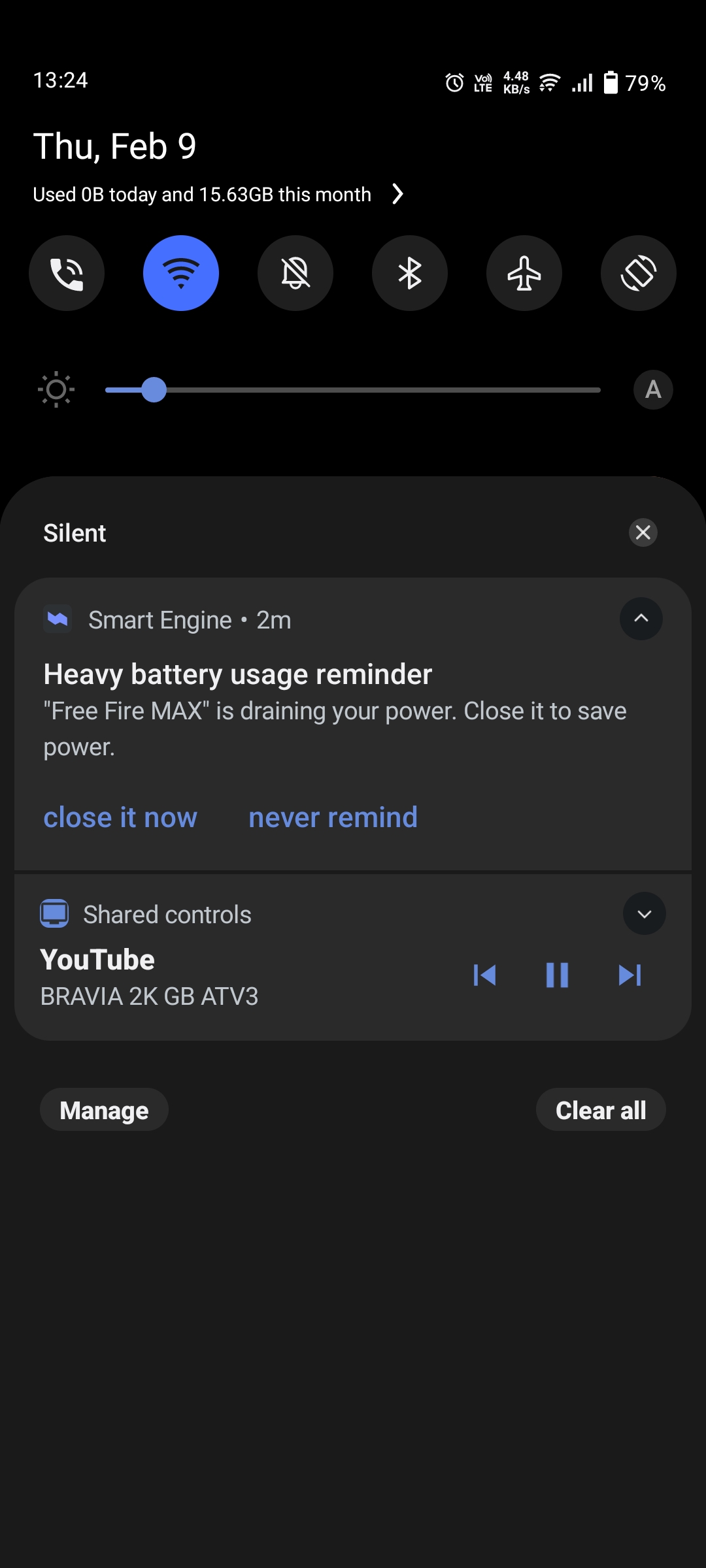Screen dimensions: 706x1568
Task: Pause YouTube playback on BRAVIA
Action: pos(557,975)
